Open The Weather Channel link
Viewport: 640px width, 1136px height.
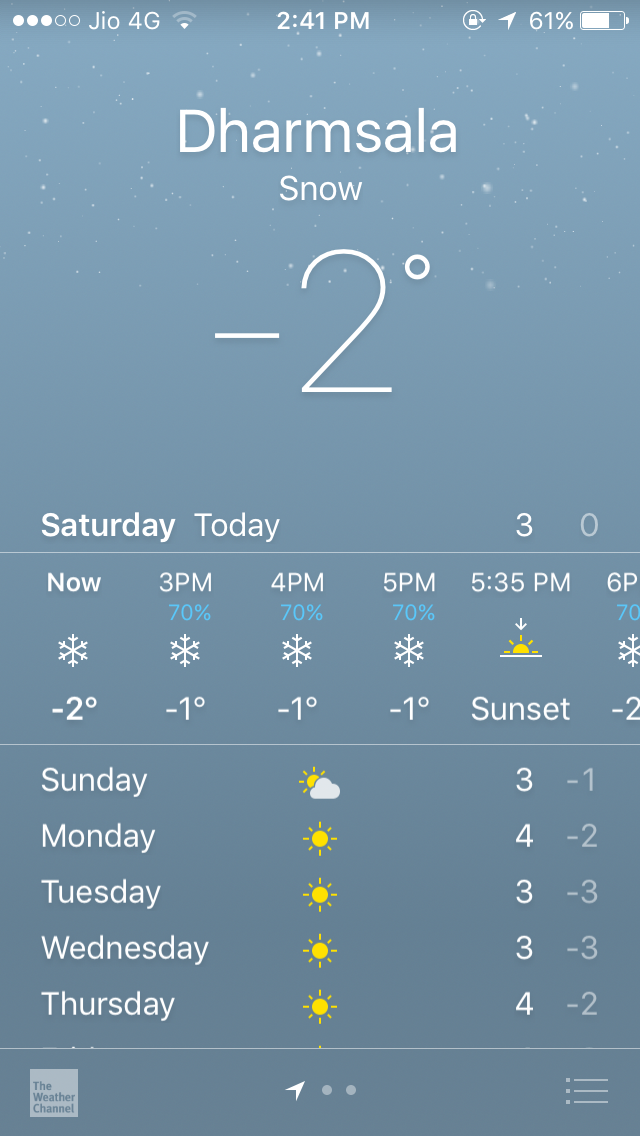click(x=53, y=1092)
